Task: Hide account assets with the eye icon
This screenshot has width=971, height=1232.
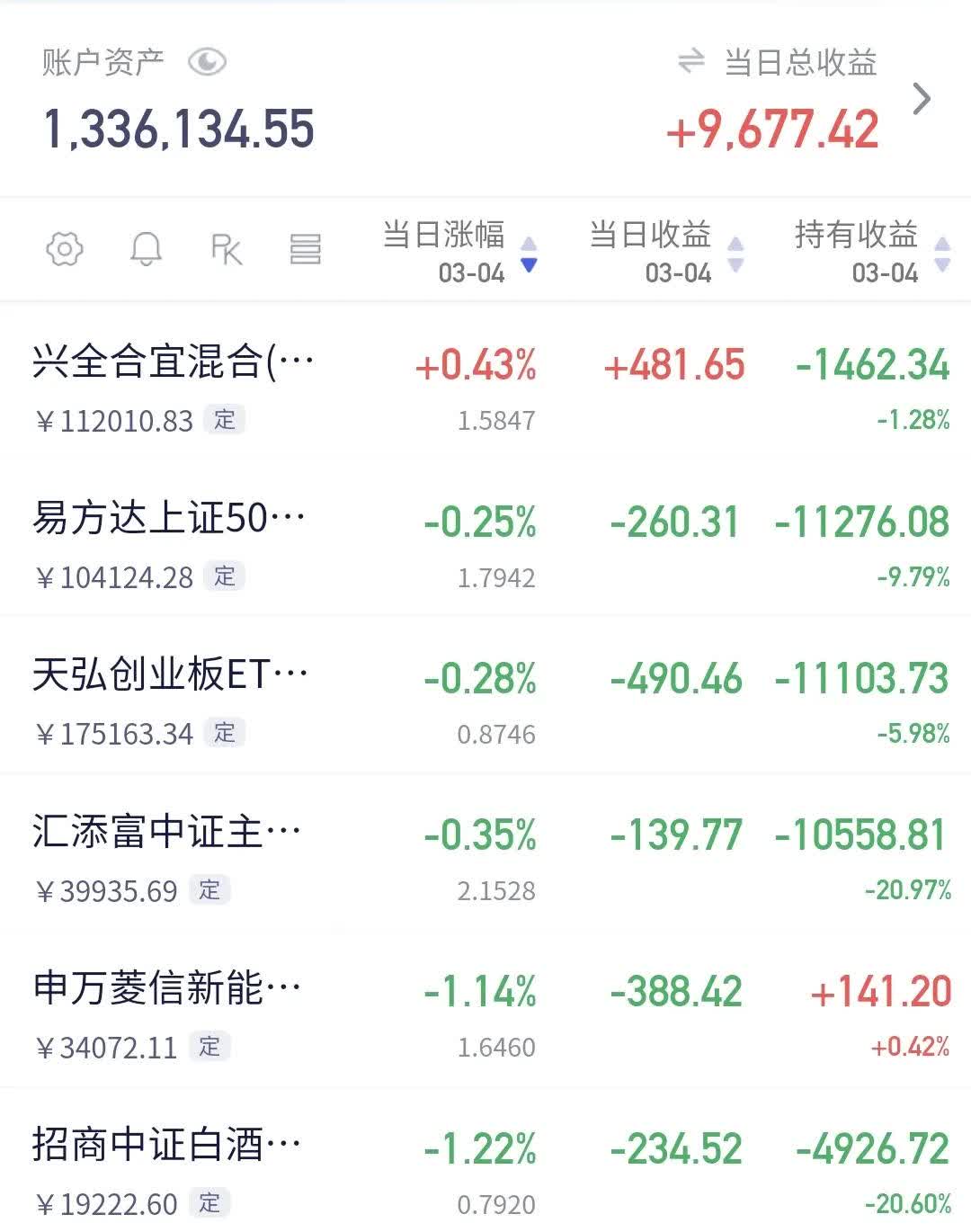Action: 207,62
